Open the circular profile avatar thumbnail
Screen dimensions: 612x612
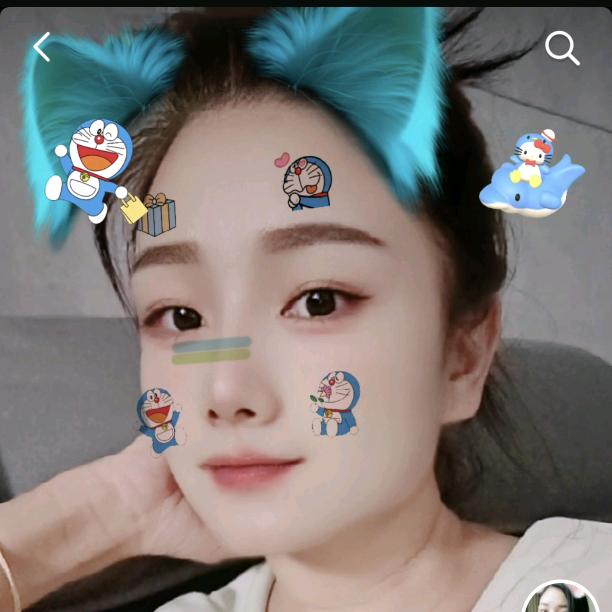pyautogui.click(x=561, y=598)
